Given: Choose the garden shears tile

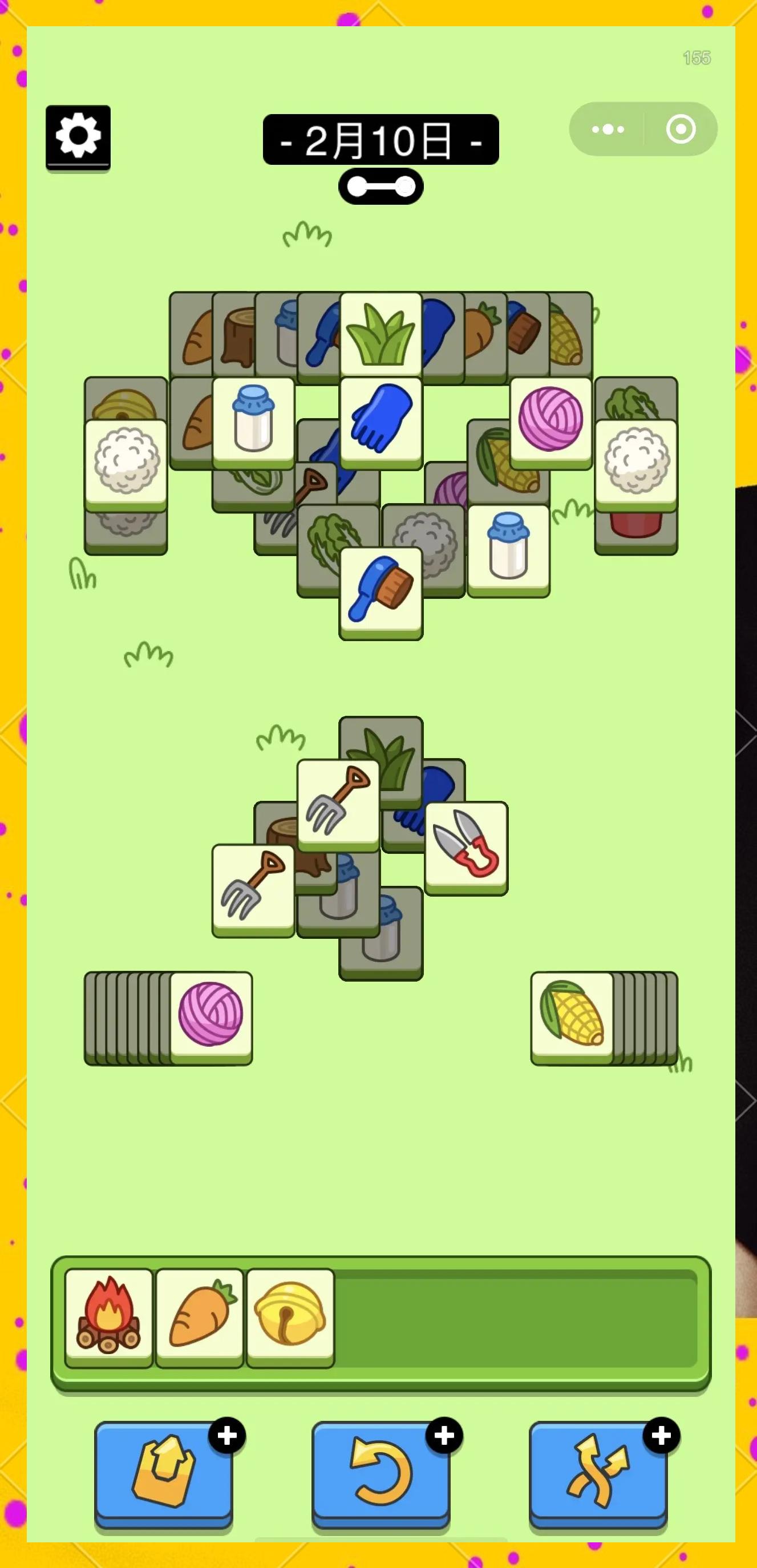Looking at the screenshot, I should (x=466, y=845).
